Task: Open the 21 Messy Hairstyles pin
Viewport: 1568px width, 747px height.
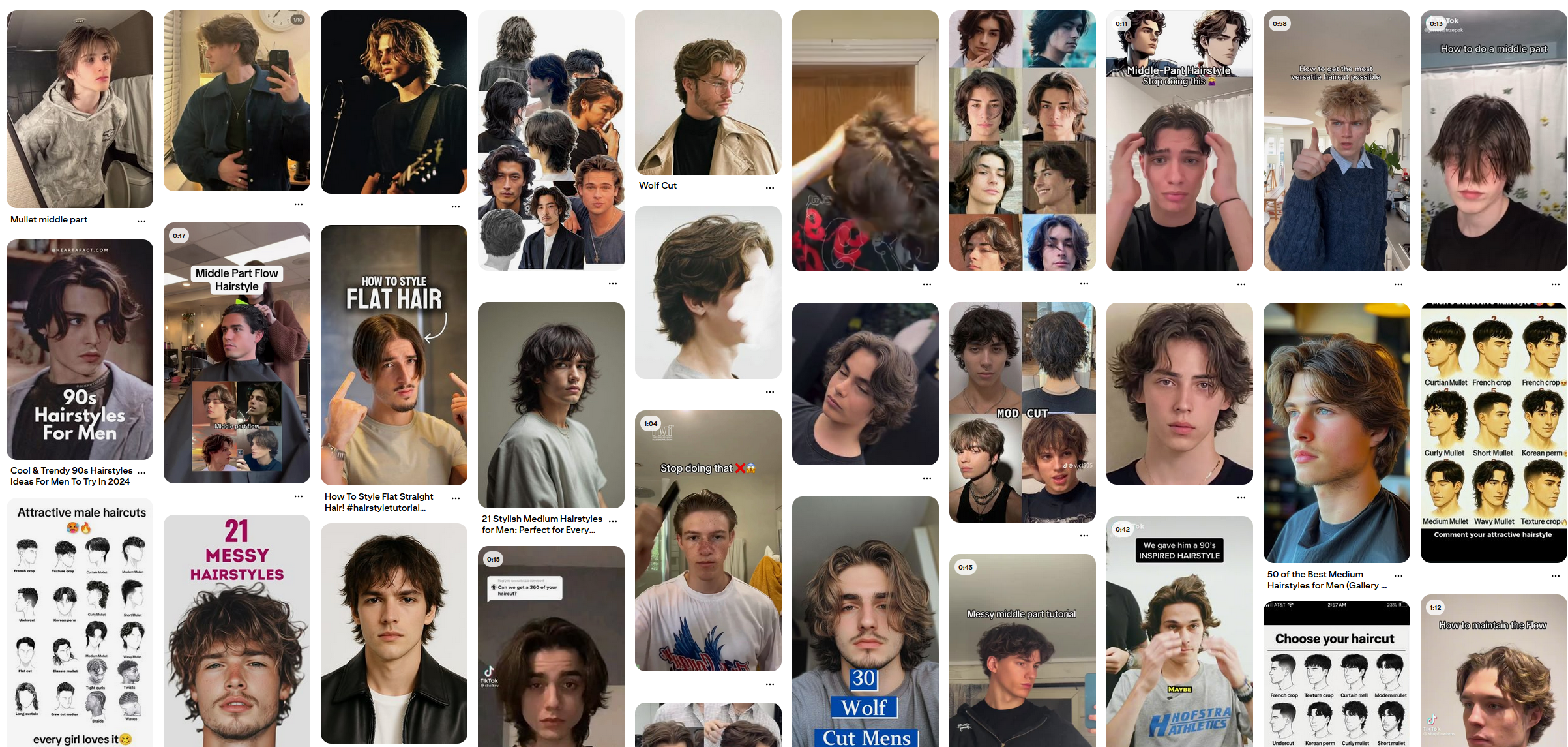Action: click(x=237, y=630)
